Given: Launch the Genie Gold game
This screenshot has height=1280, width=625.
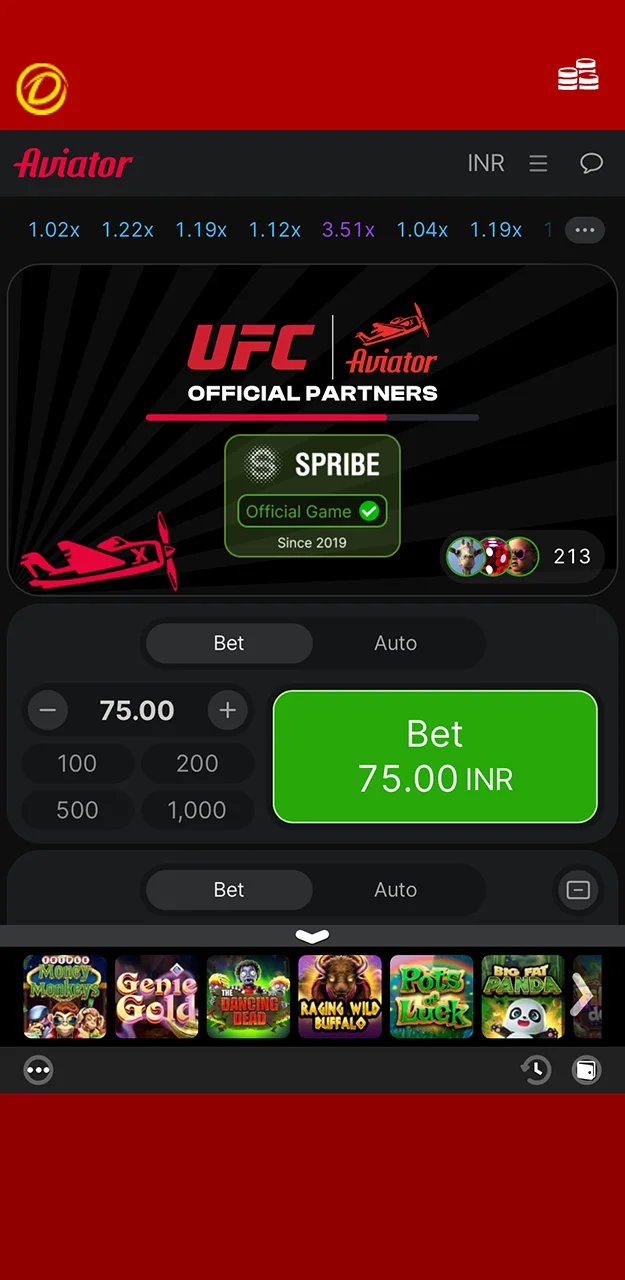Looking at the screenshot, I should [156, 996].
